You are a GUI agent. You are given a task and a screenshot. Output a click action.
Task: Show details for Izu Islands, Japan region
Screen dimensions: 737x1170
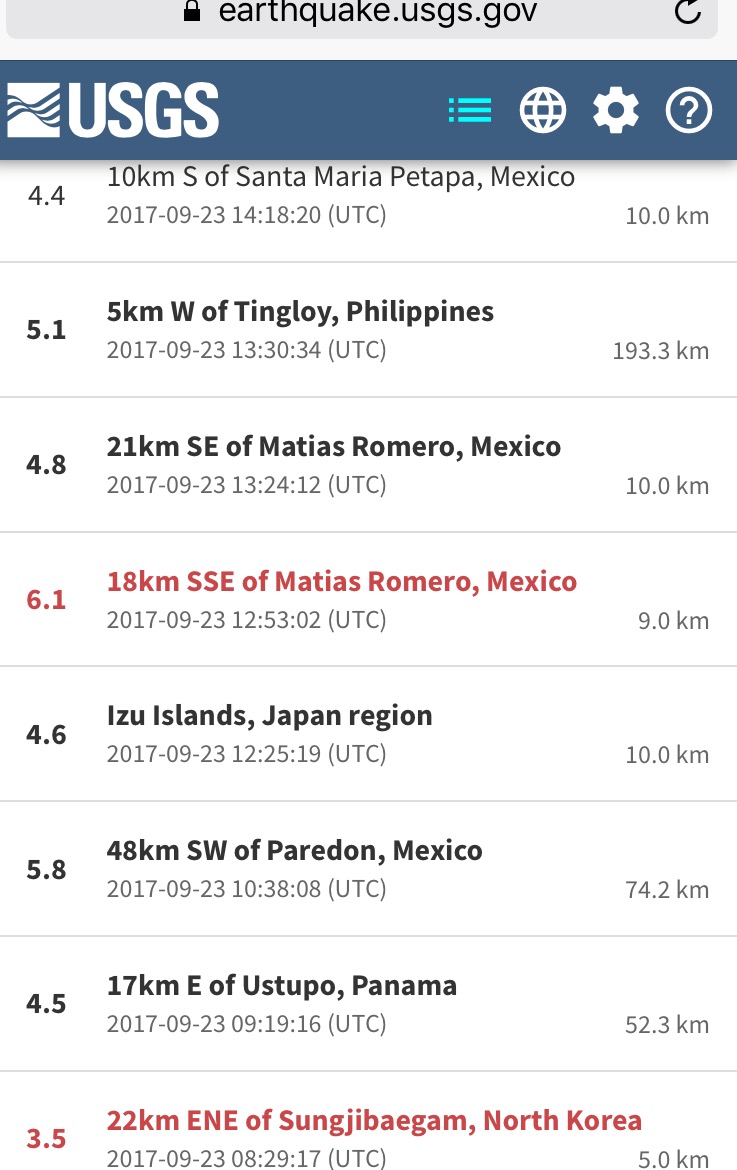click(269, 733)
